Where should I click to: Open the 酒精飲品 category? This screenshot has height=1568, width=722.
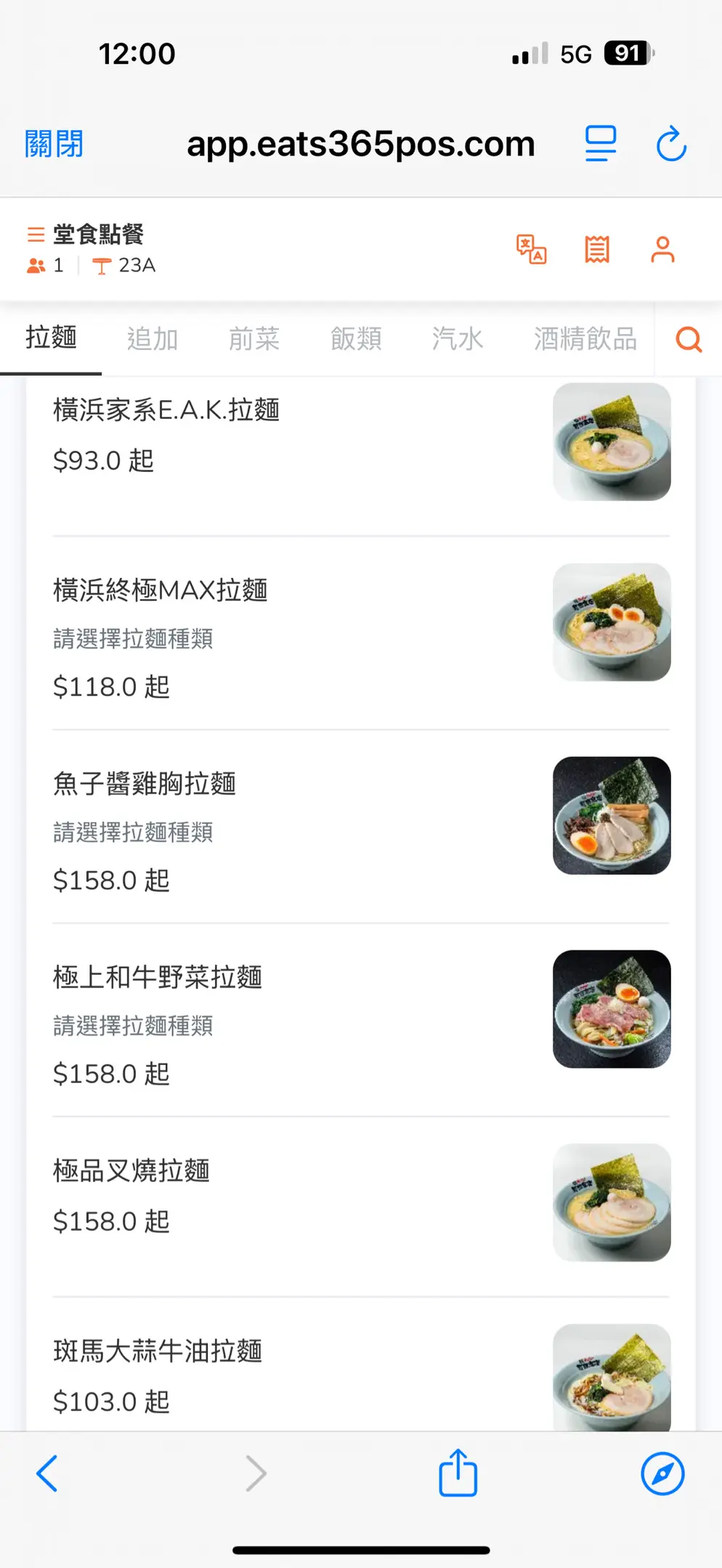[585, 339]
